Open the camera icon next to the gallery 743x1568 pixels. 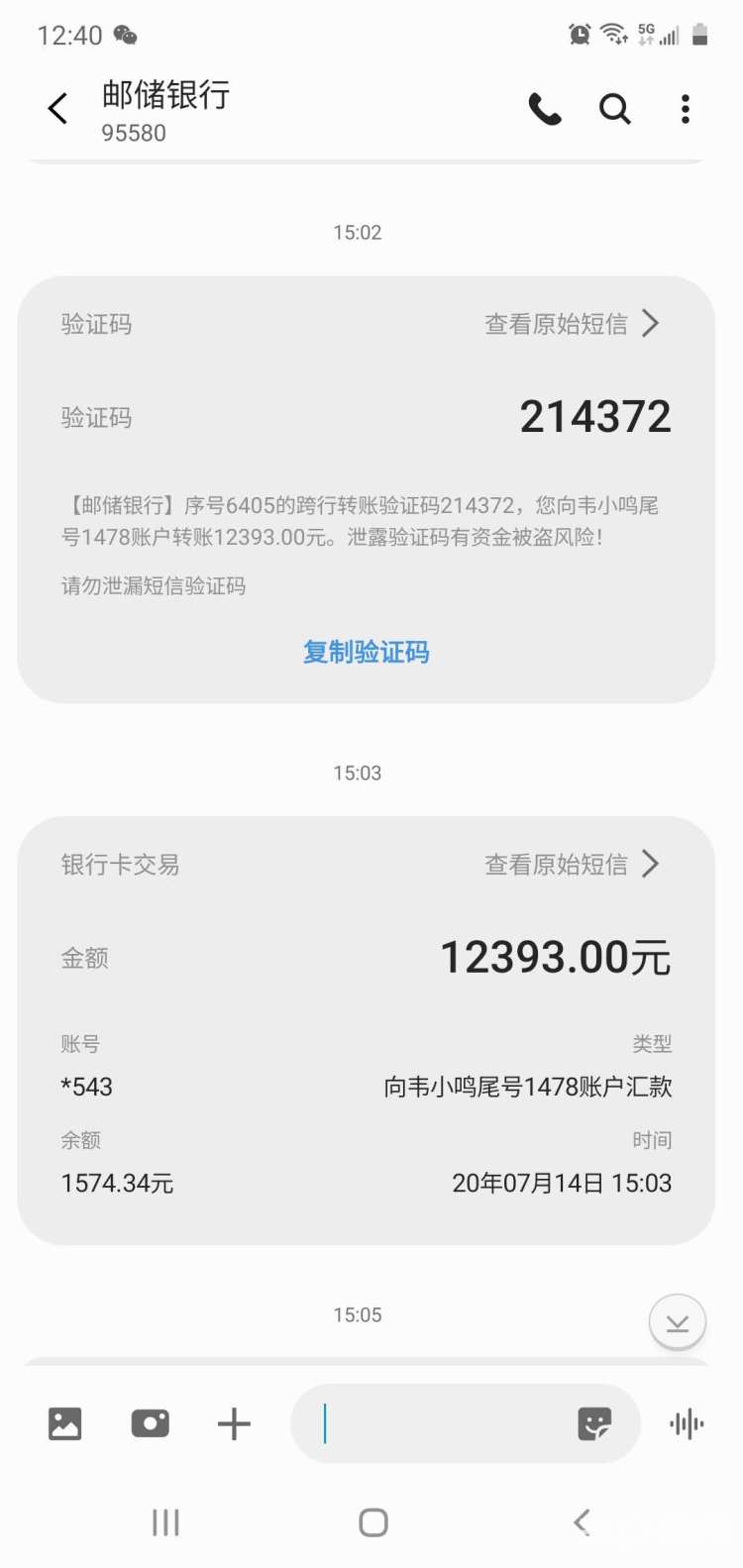click(150, 1423)
